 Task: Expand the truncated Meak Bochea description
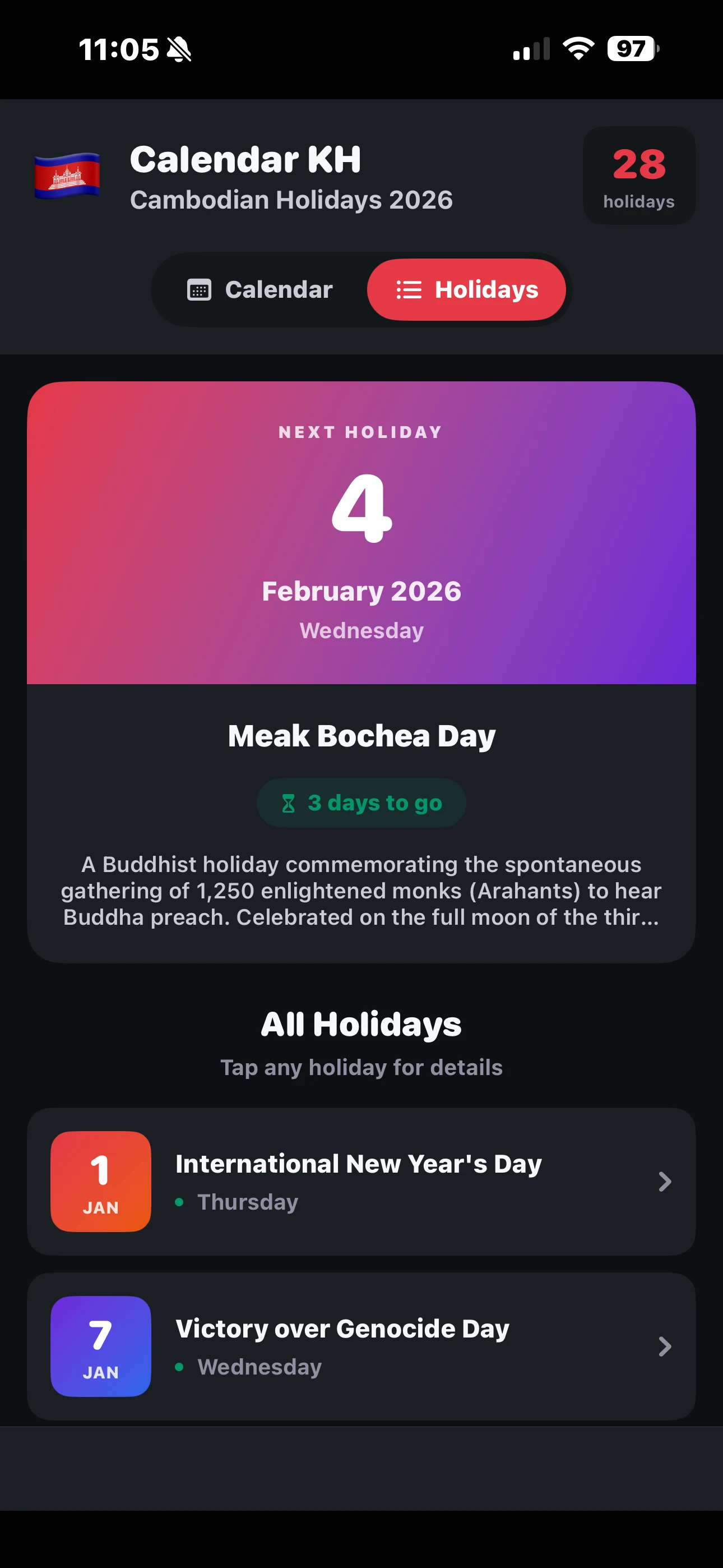pos(361,891)
